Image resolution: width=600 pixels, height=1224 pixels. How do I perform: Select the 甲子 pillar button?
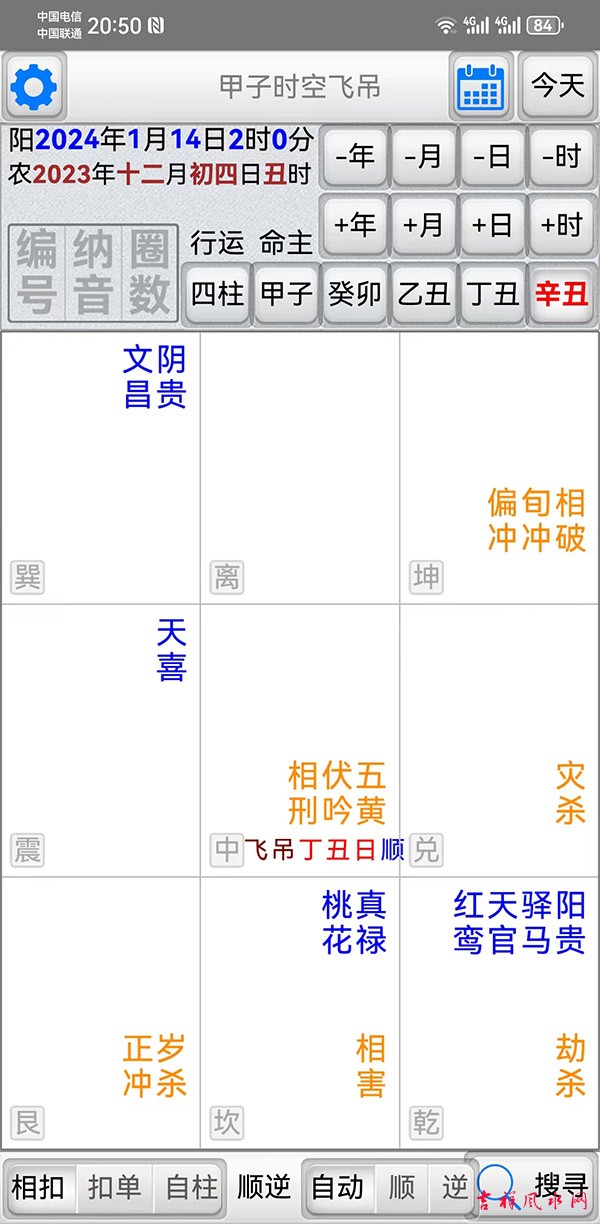(286, 294)
